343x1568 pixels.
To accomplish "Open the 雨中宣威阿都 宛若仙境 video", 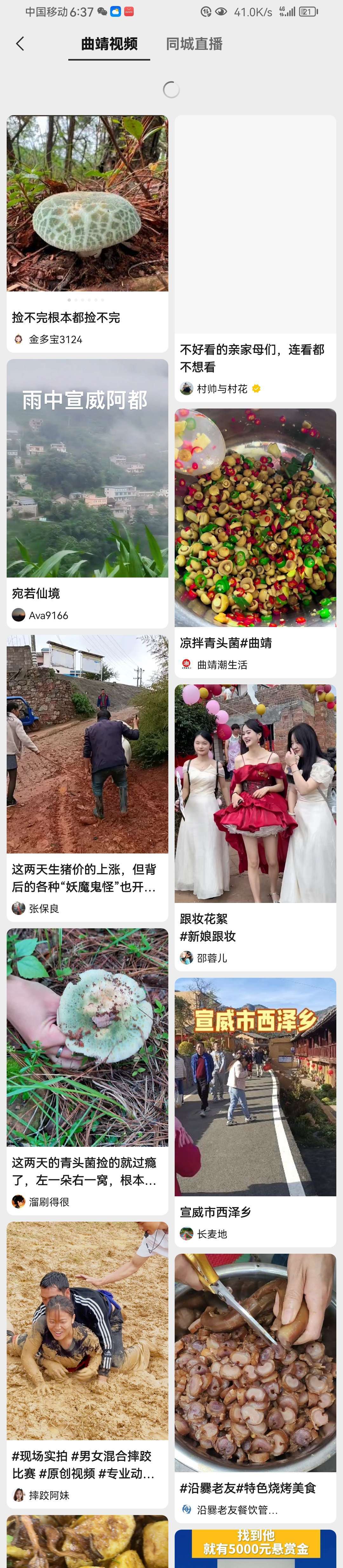I will point(87,493).
